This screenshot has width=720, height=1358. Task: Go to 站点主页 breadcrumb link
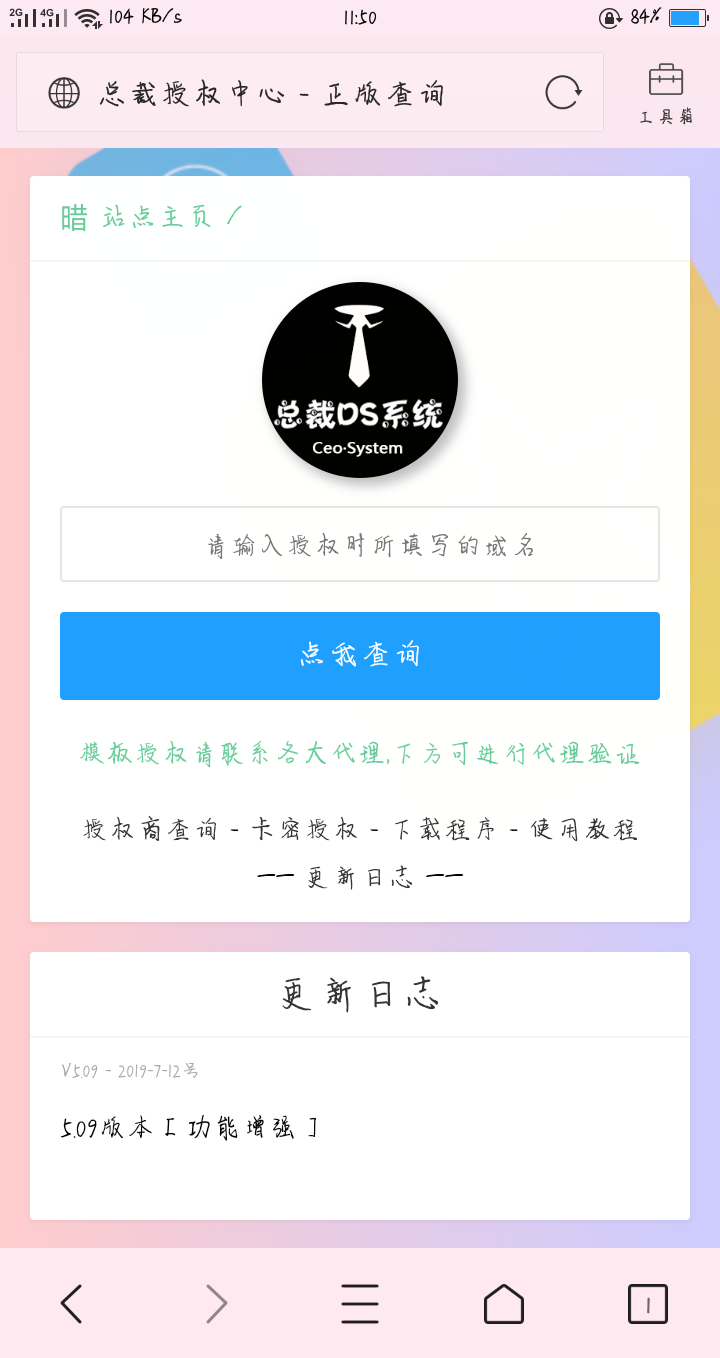pos(157,217)
